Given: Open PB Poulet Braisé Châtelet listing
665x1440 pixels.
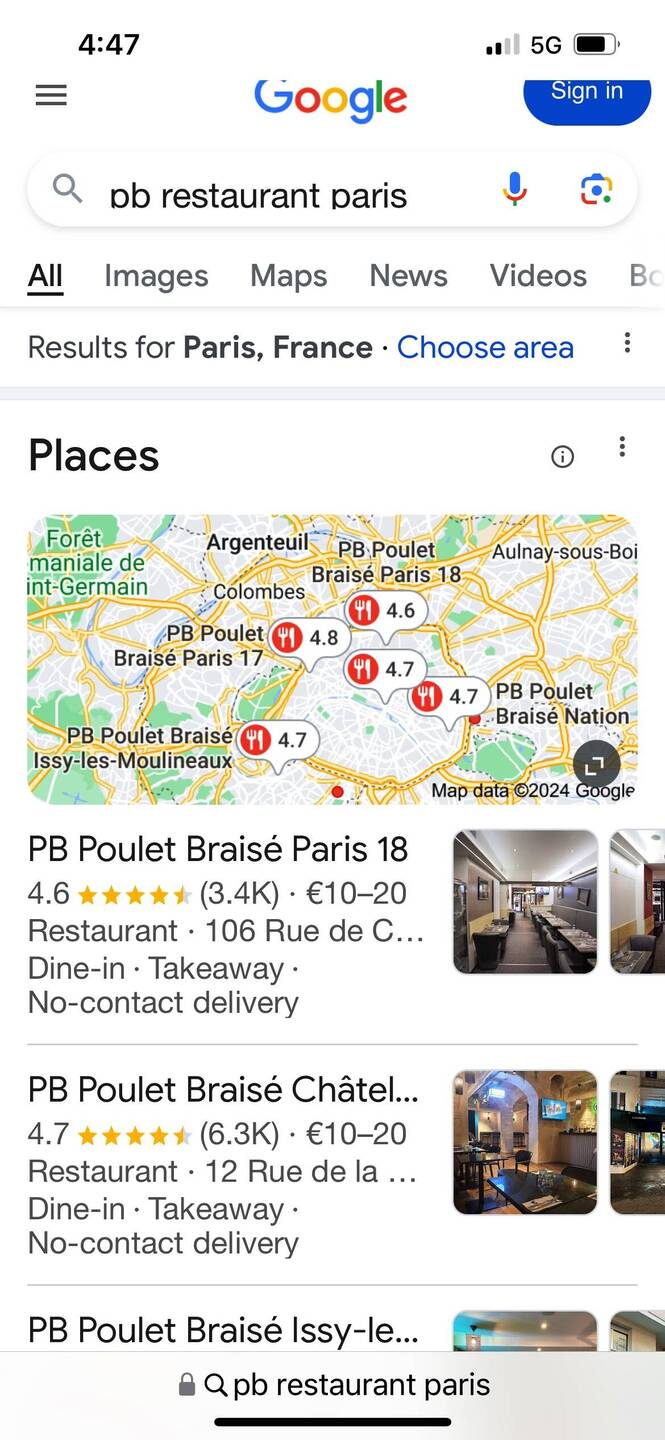Looking at the screenshot, I should tap(223, 1089).
